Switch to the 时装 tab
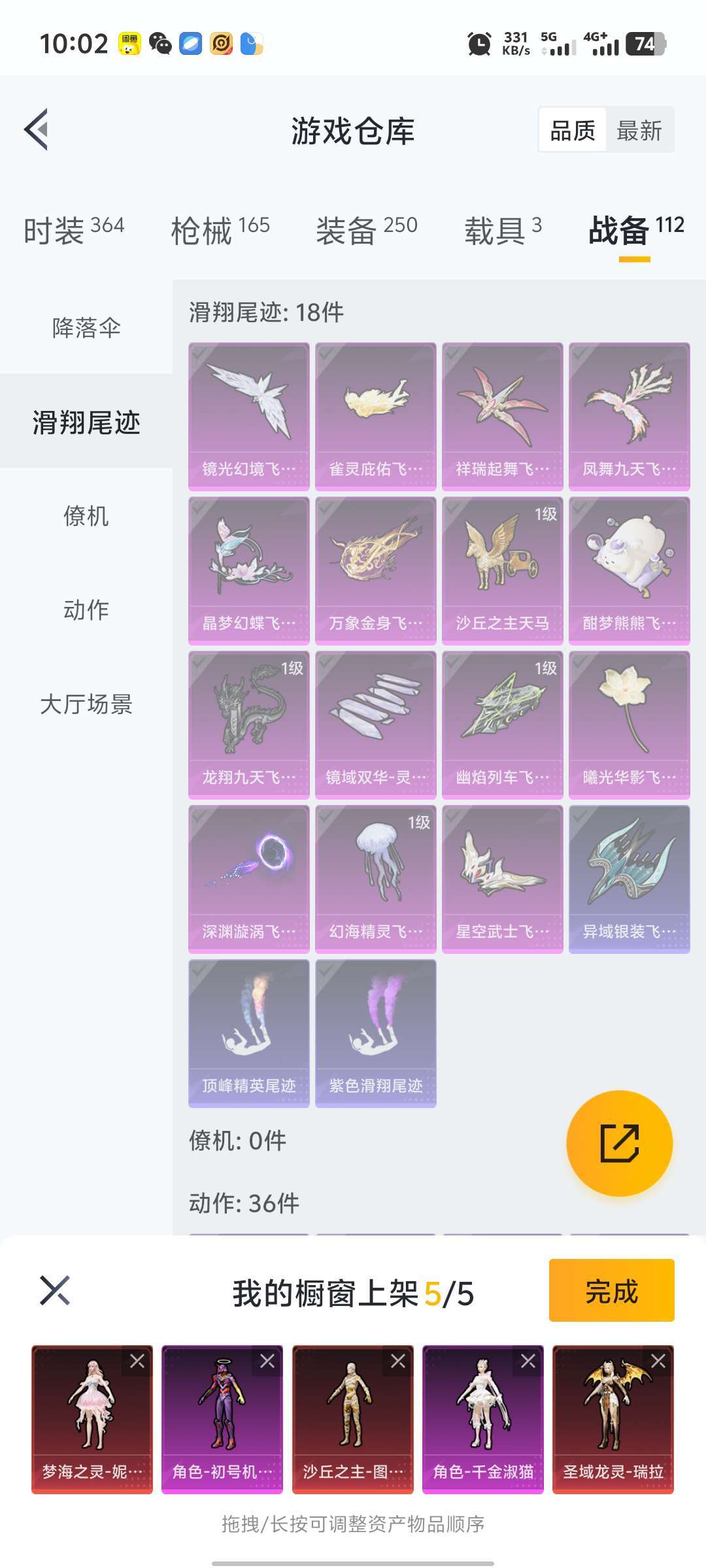Screen dimensions: 706x1568 73,230
